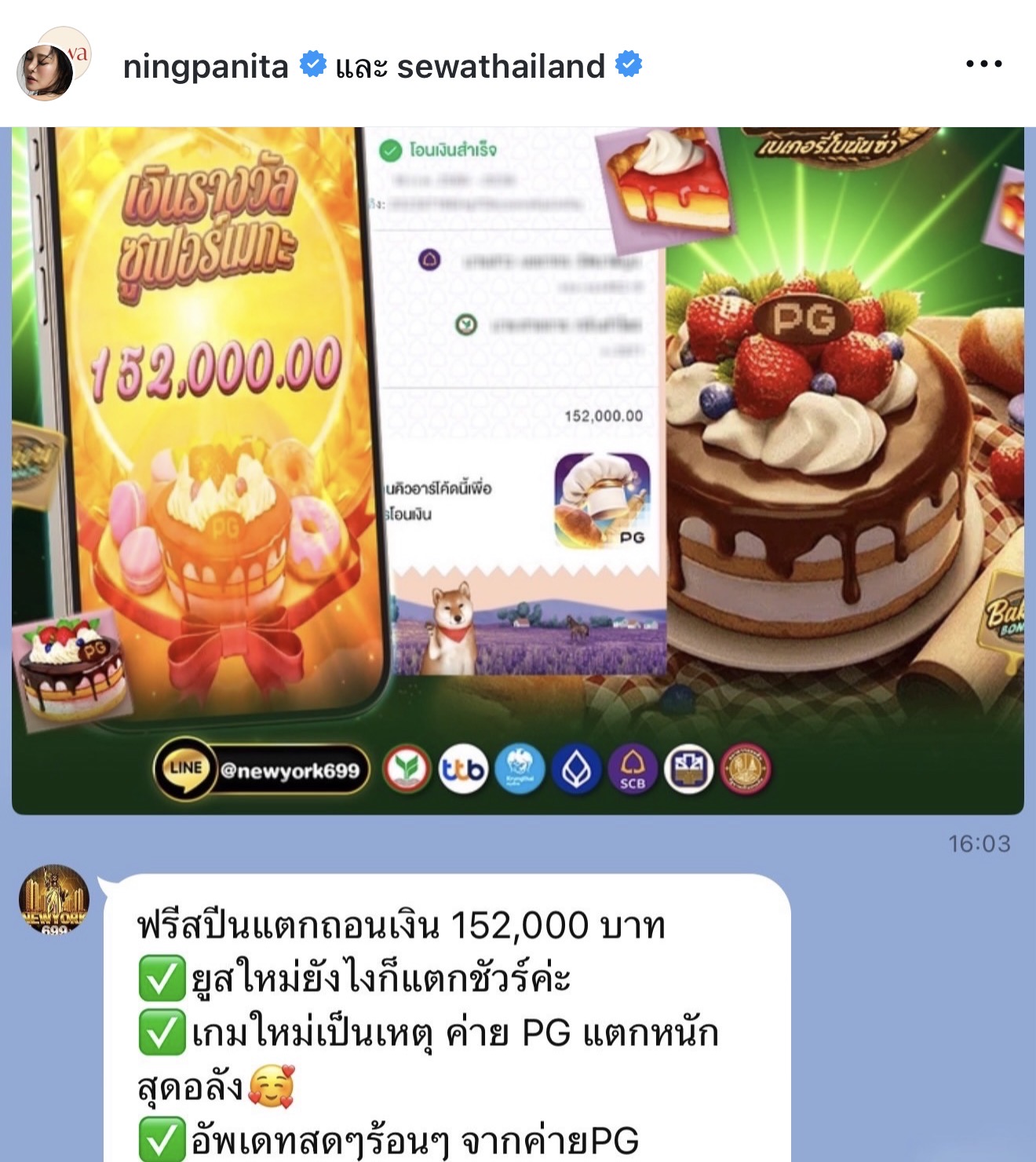Open ningpanita's profile picture

pos(52,64)
